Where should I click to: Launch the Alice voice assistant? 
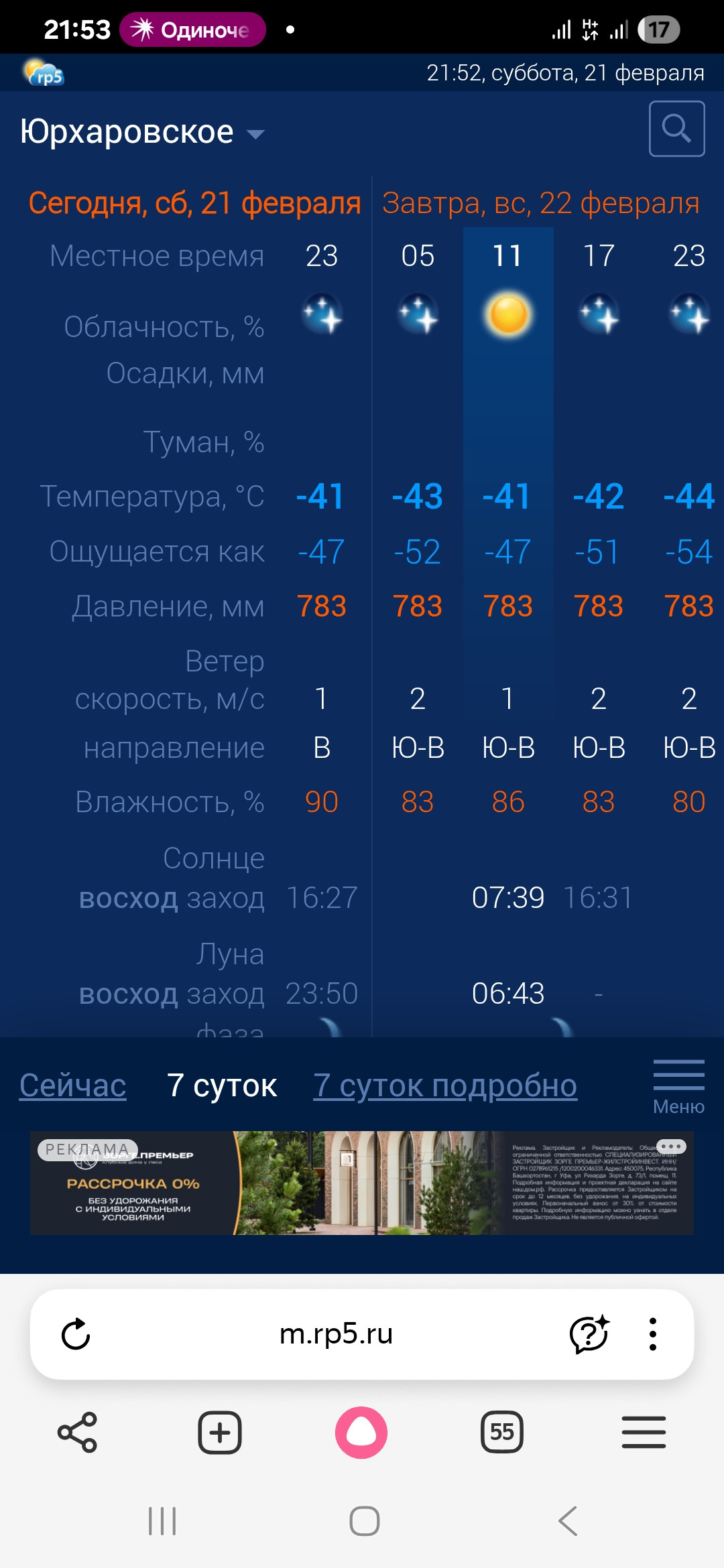[361, 1433]
